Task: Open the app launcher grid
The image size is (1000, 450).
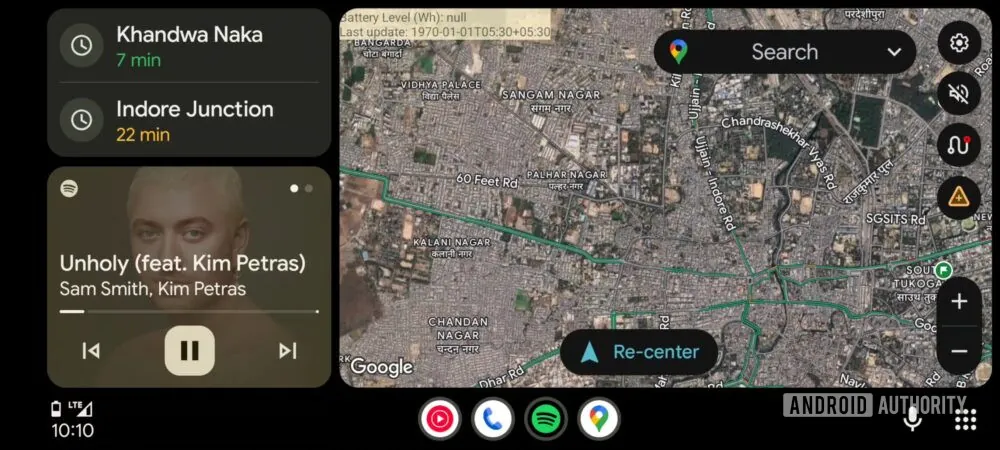Action: click(965, 419)
